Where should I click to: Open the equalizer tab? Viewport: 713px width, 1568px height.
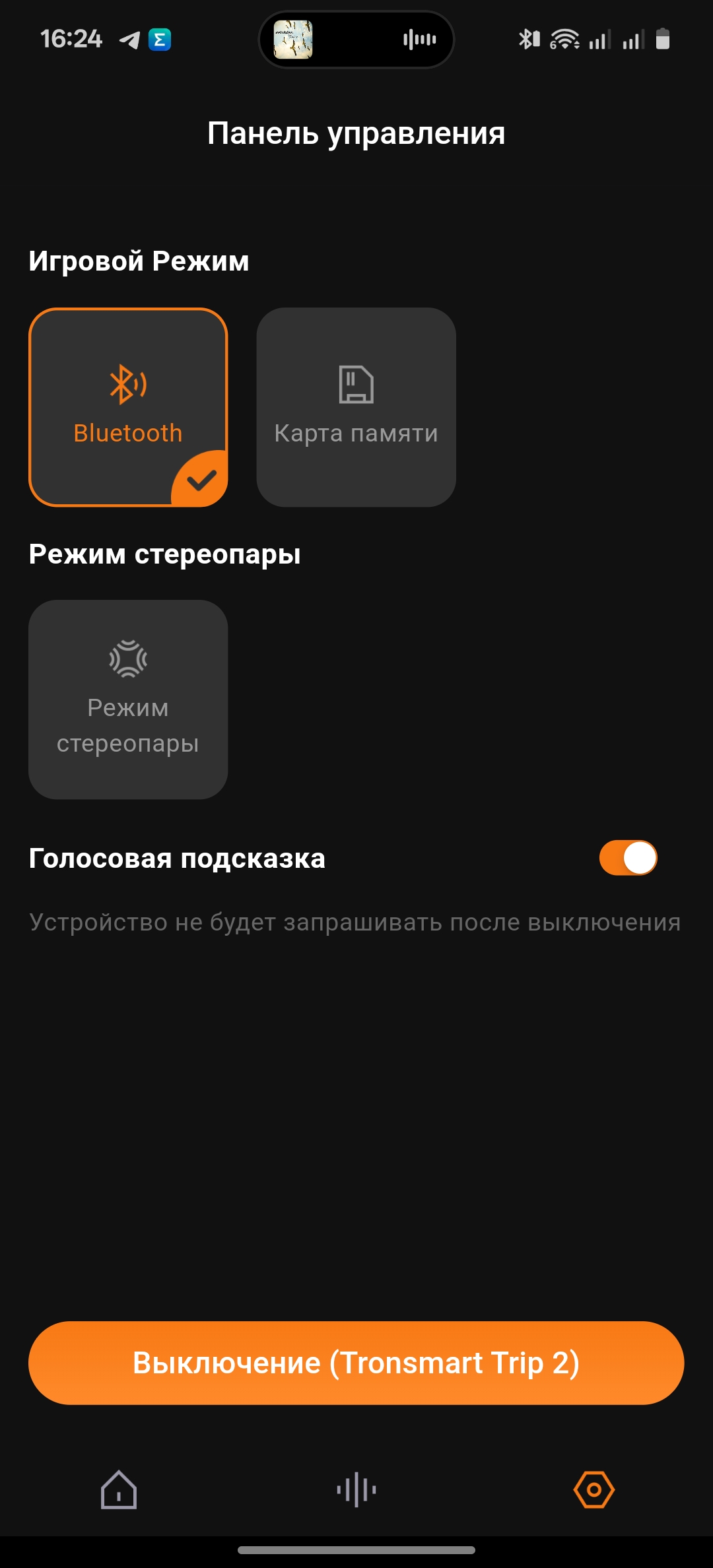[356, 1489]
